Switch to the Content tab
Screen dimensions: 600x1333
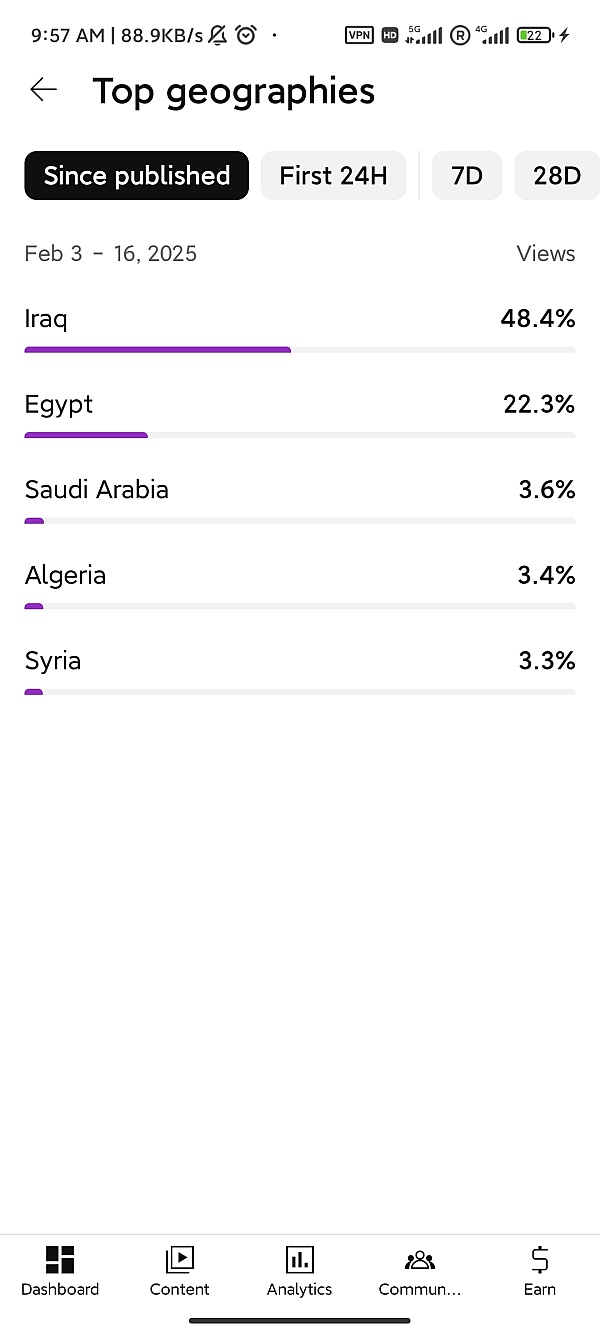tap(180, 1271)
